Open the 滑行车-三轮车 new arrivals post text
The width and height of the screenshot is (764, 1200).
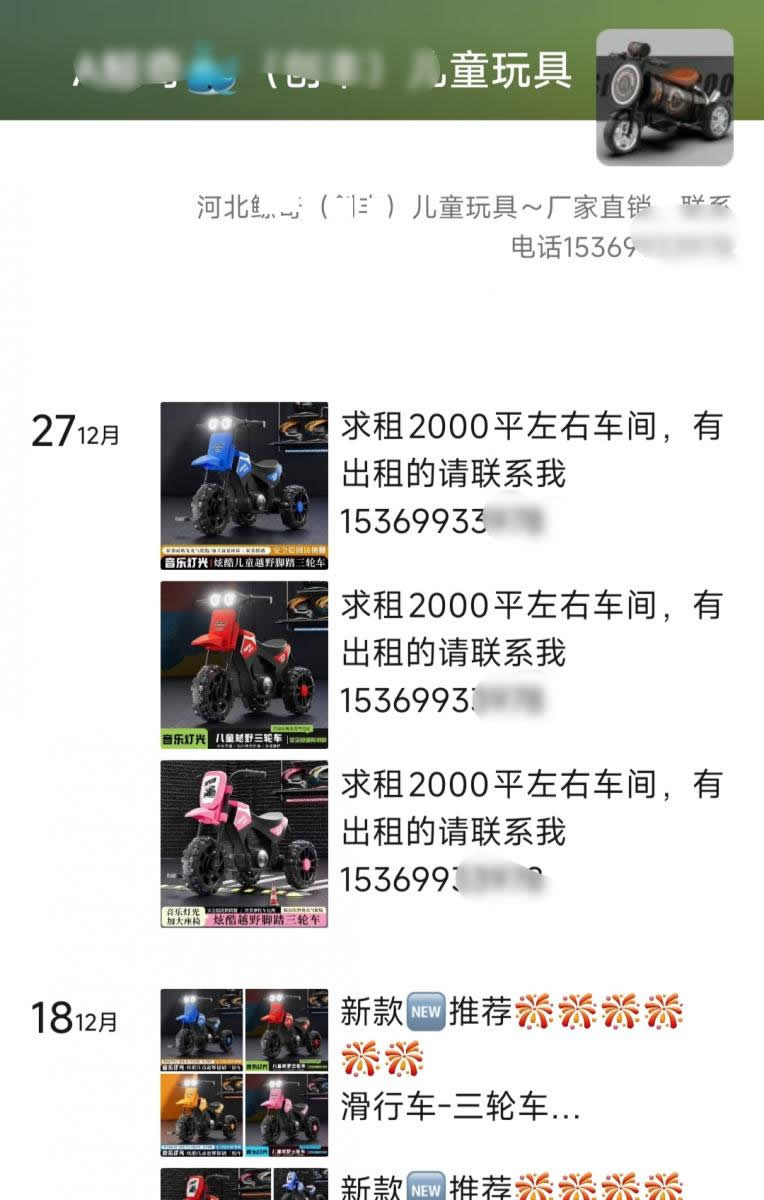[460, 1108]
